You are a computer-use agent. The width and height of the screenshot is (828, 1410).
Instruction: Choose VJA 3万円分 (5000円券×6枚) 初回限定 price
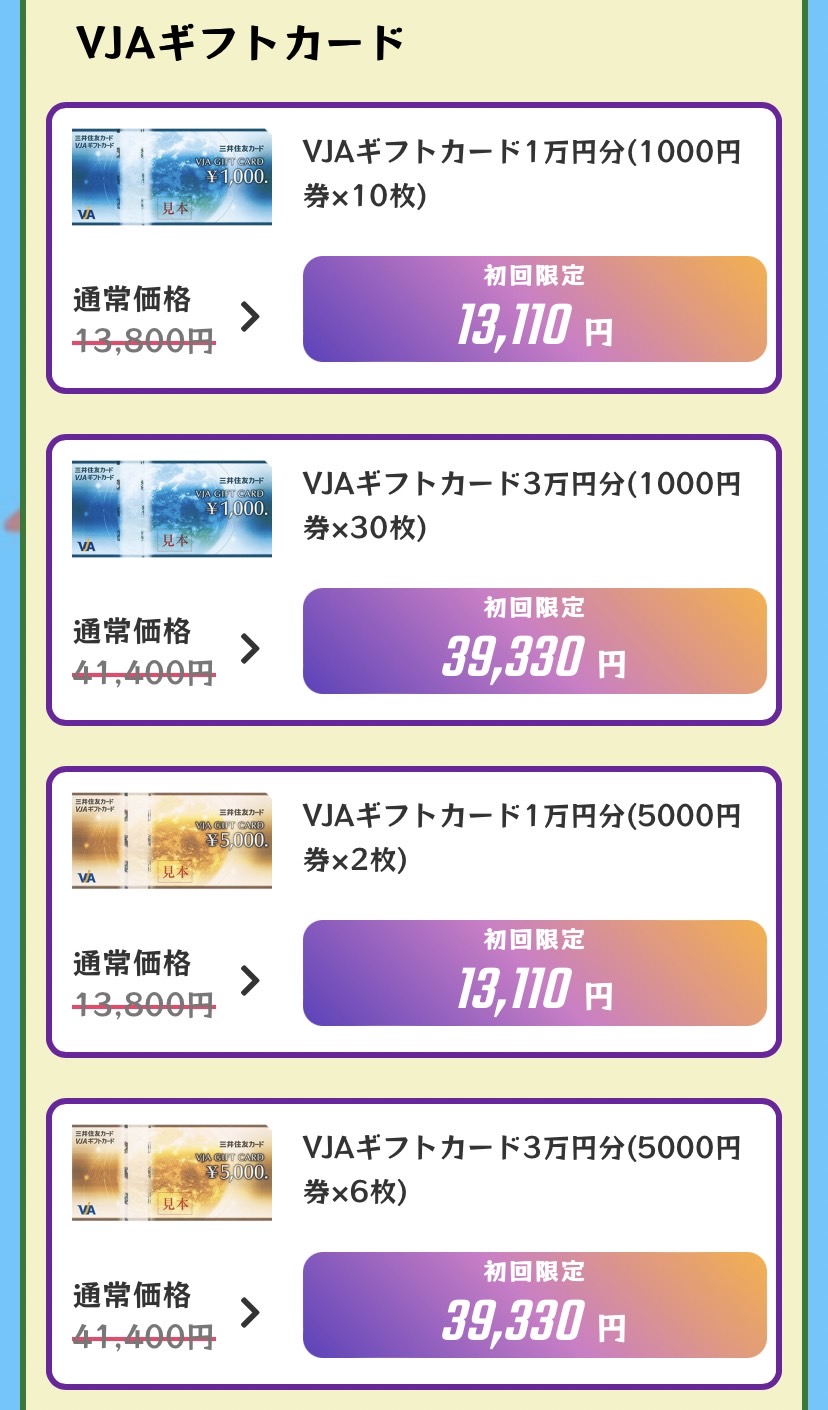(534, 1305)
